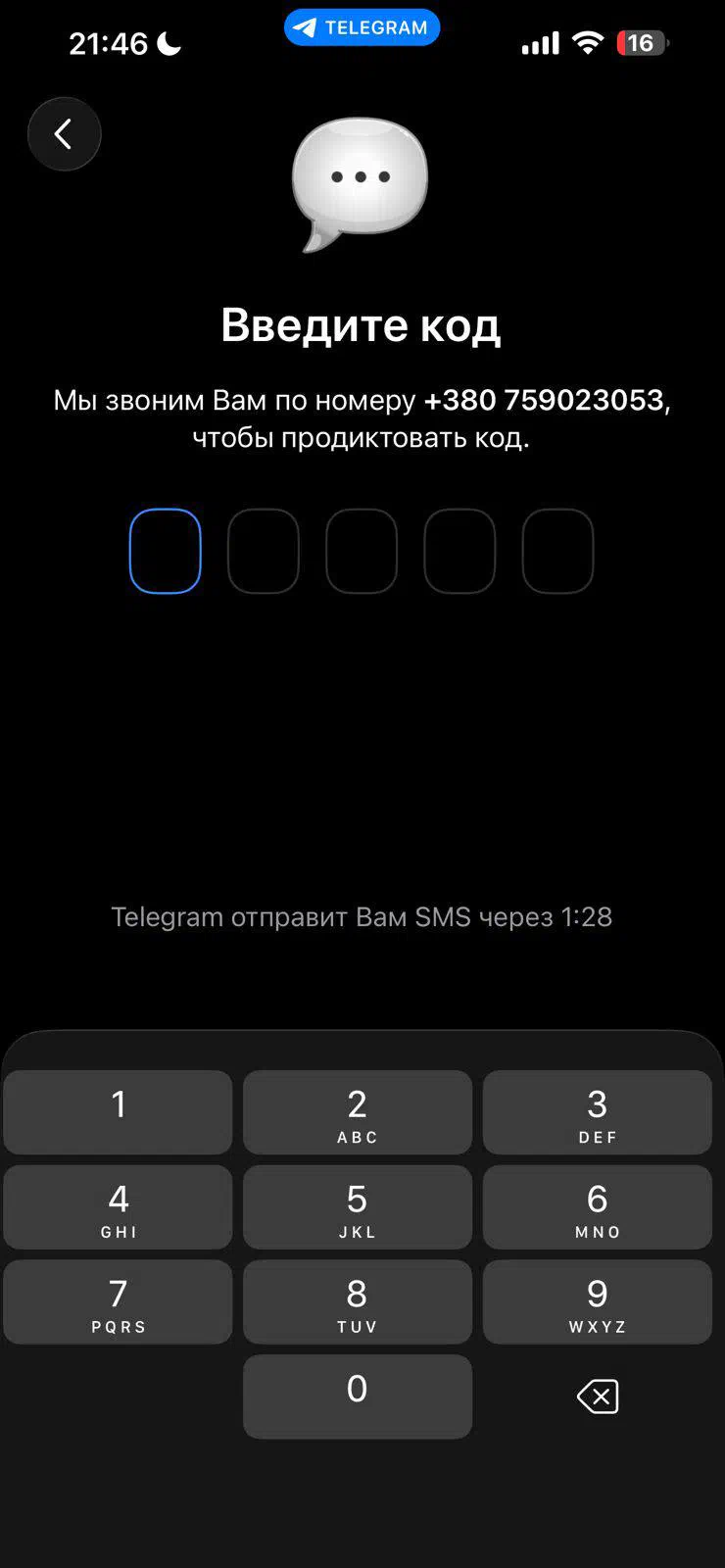Enter digit 4 on the keypad
The image size is (725, 1568).
click(x=119, y=1207)
